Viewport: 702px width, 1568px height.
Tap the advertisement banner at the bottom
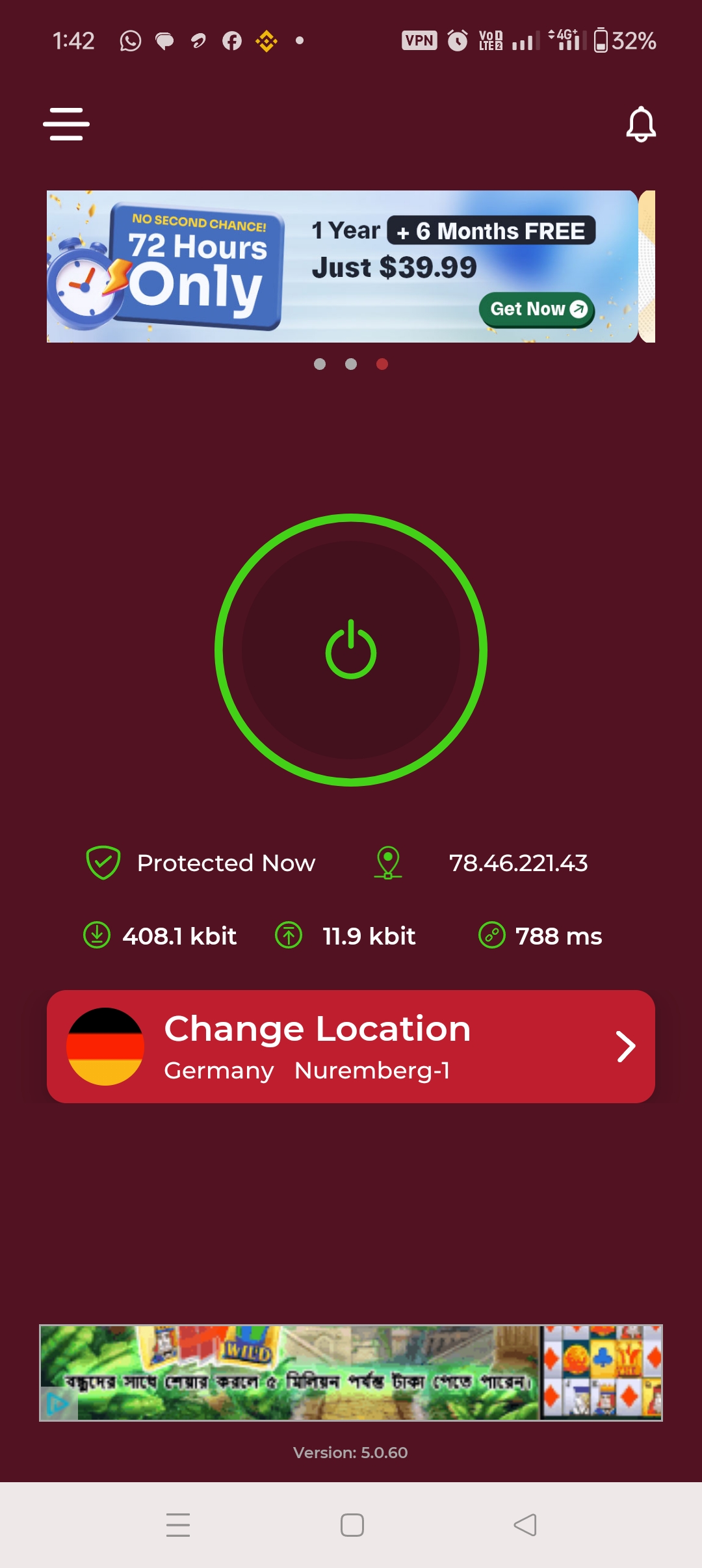(351, 1383)
